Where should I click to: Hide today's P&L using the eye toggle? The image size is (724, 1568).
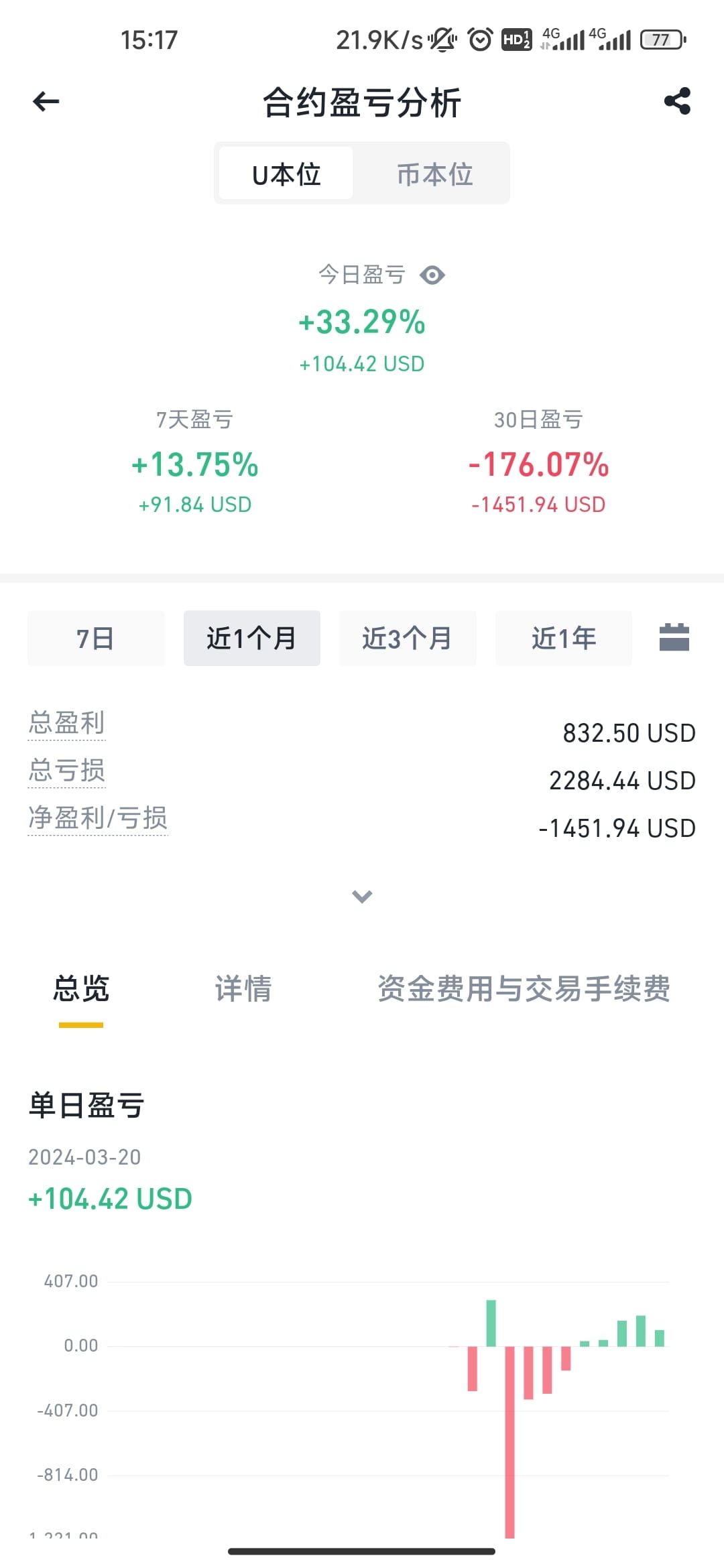(x=432, y=275)
